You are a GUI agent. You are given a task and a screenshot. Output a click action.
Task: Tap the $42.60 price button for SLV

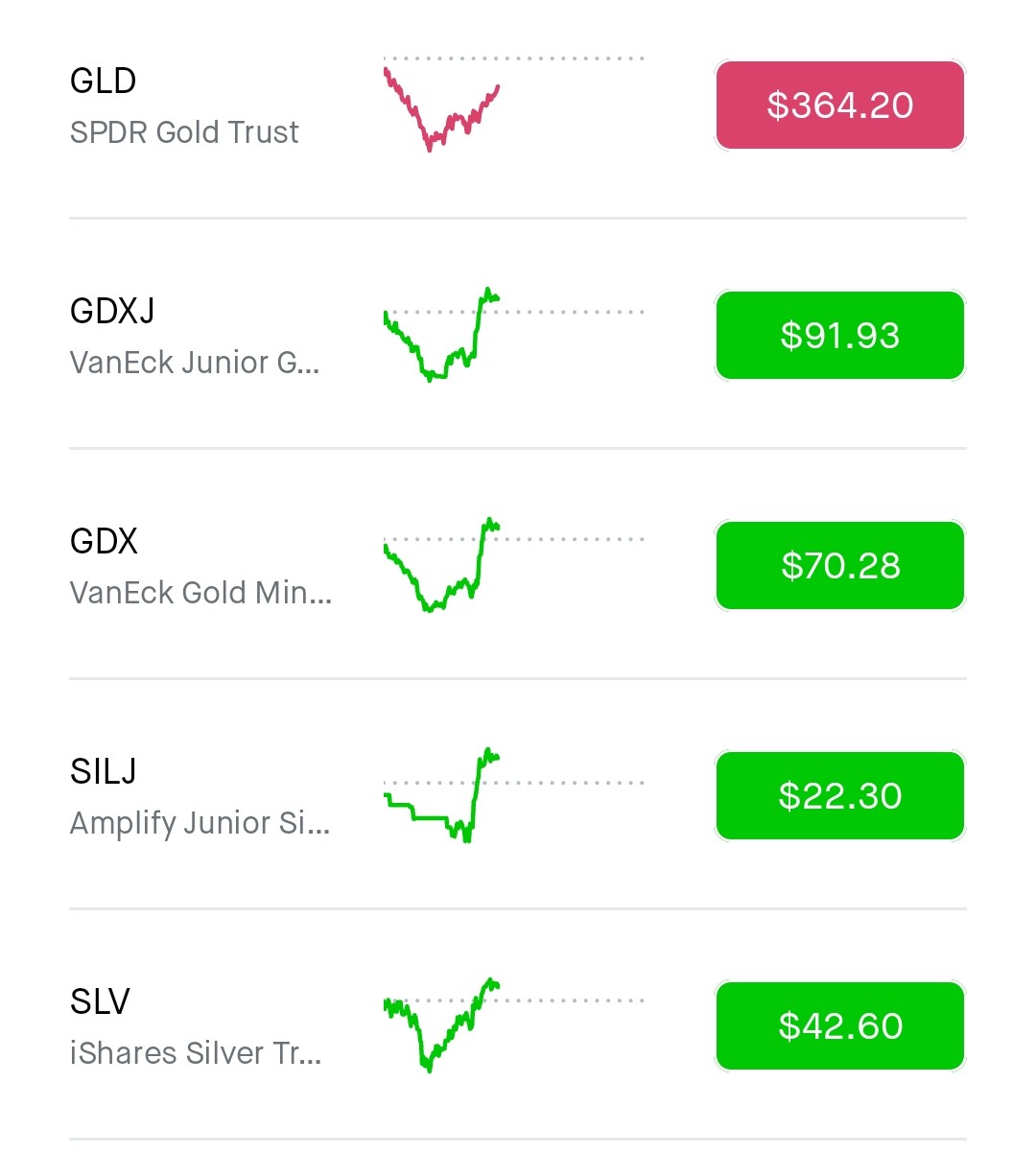pos(839,1026)
